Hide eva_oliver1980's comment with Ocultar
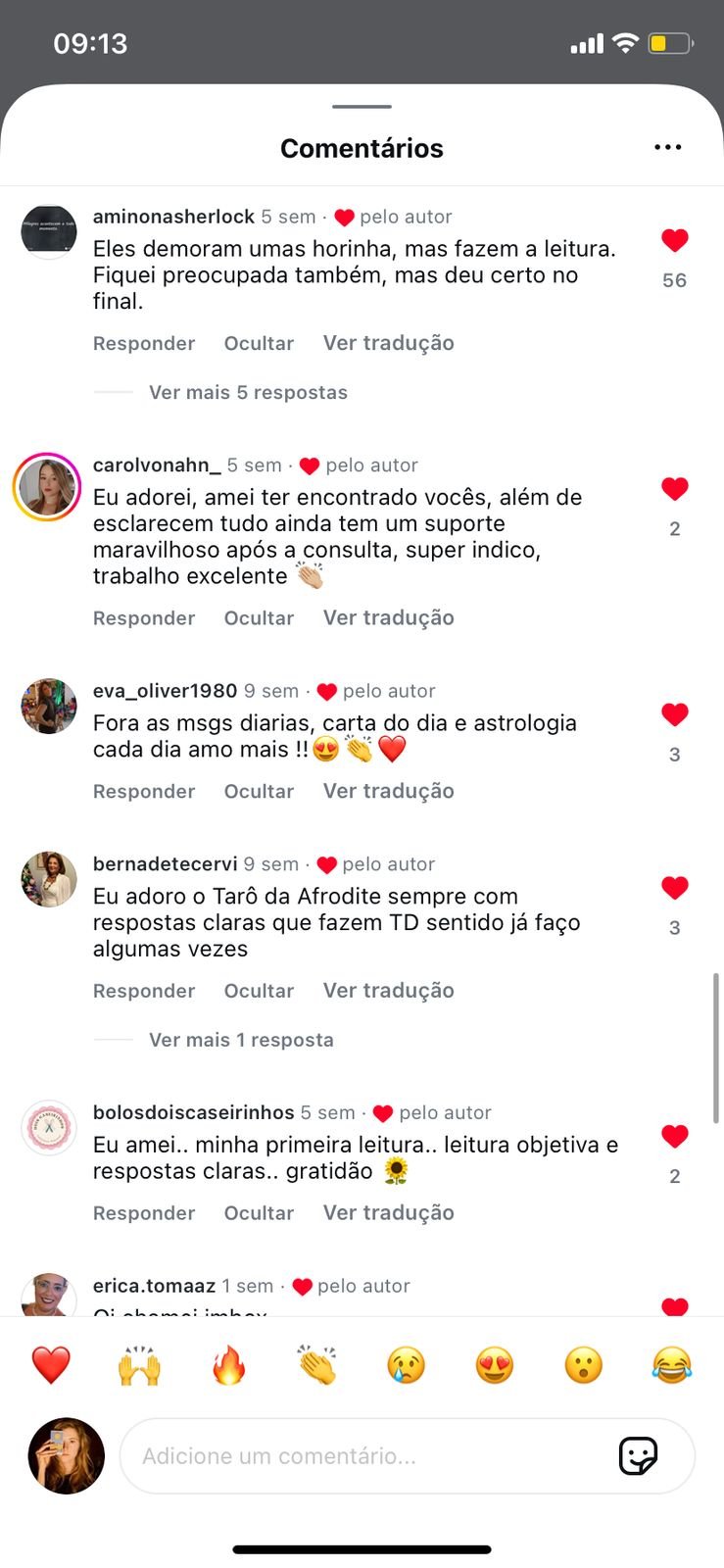The image size is (724, 1568). (x=259, y=792)
